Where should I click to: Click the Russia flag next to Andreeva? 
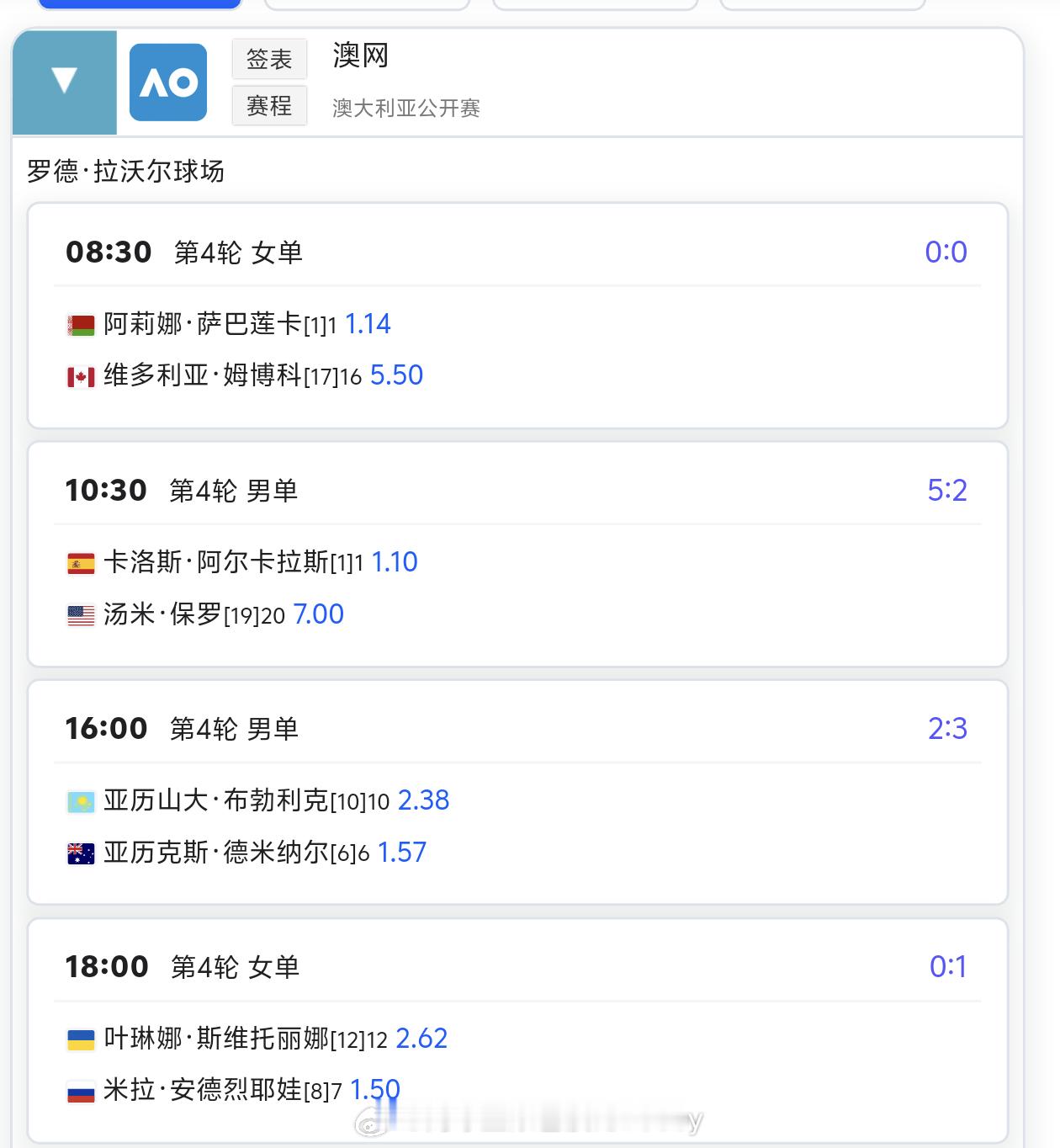(79, 1090)
